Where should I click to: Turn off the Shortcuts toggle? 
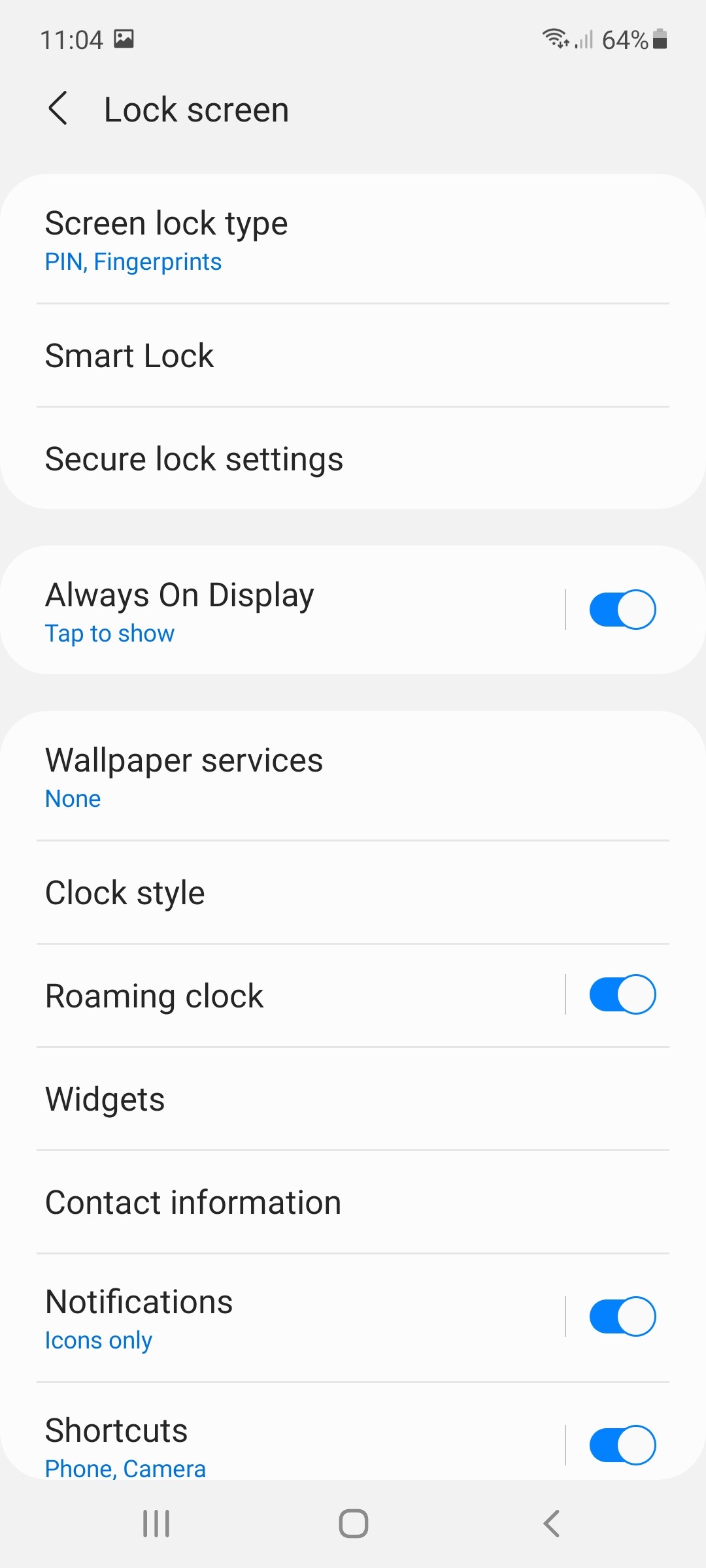pos(622,1445)
